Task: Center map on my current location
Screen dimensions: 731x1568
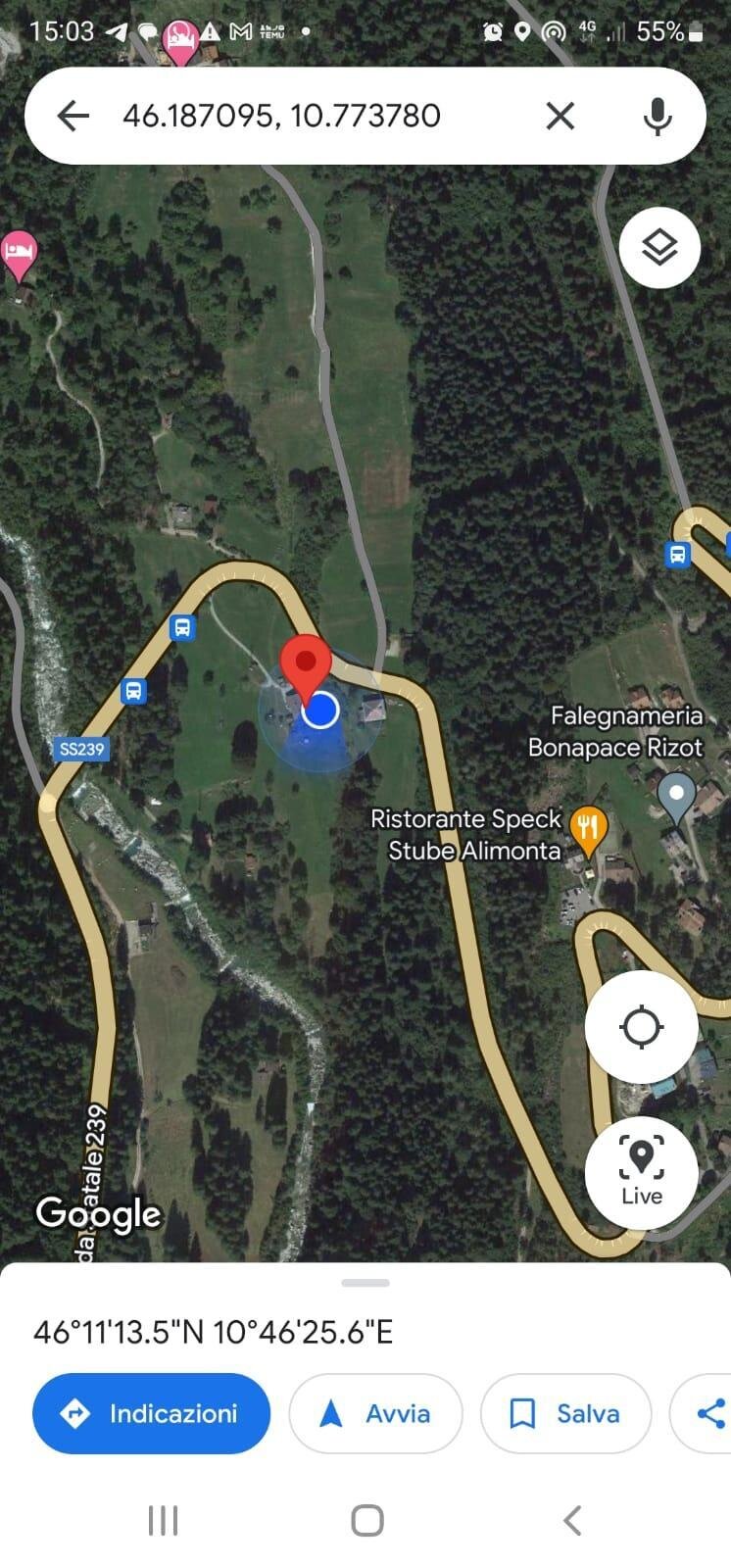Action: point(642,1027)
